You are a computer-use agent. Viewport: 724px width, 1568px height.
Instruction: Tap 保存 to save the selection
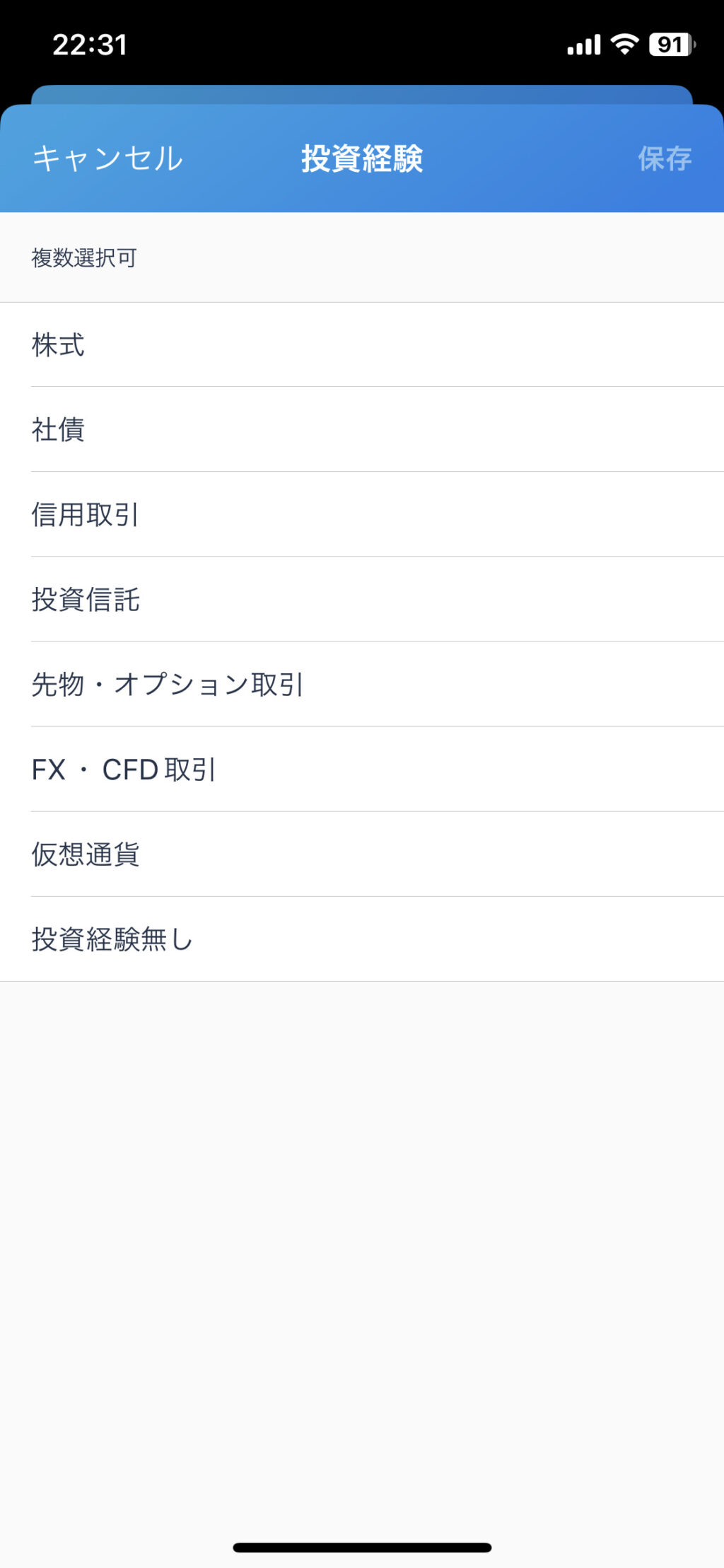665,158
